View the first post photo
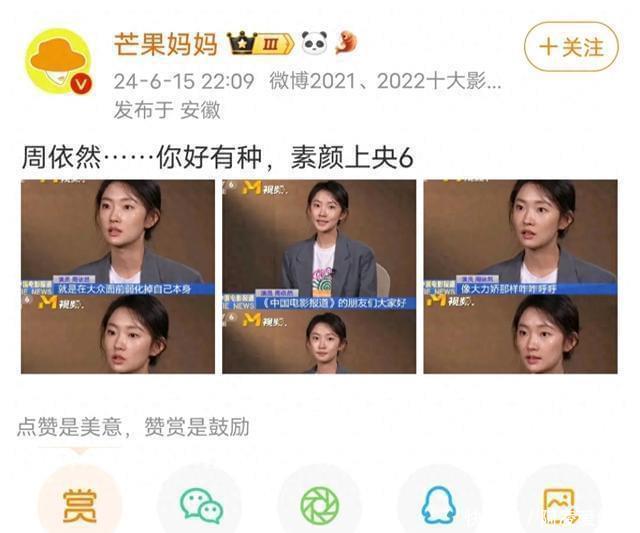The width and height of the screenshot is (640, 533). click(x=117, y=276)
